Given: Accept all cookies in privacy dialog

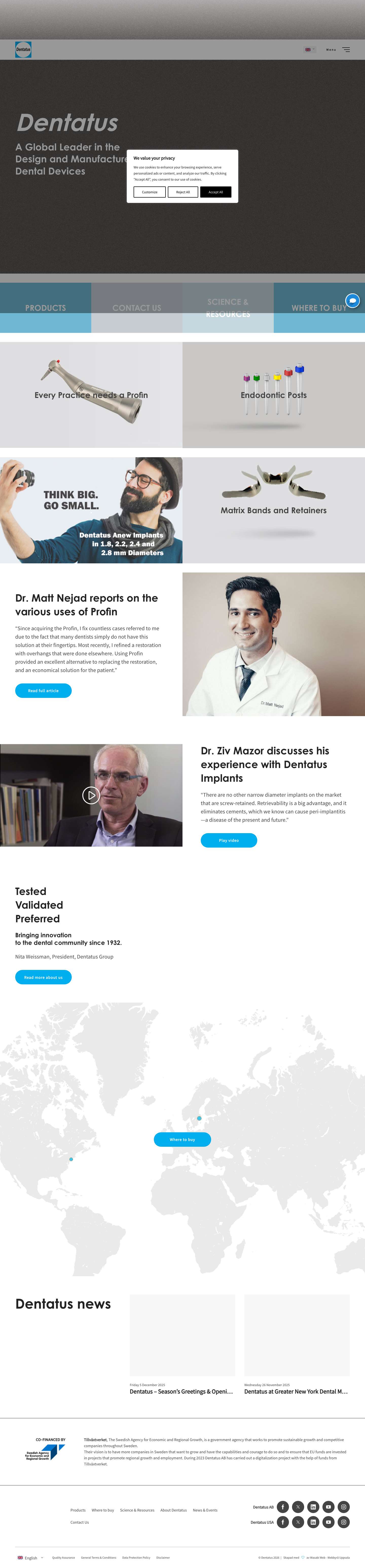Looking at the screenshot, I should 216,192.
